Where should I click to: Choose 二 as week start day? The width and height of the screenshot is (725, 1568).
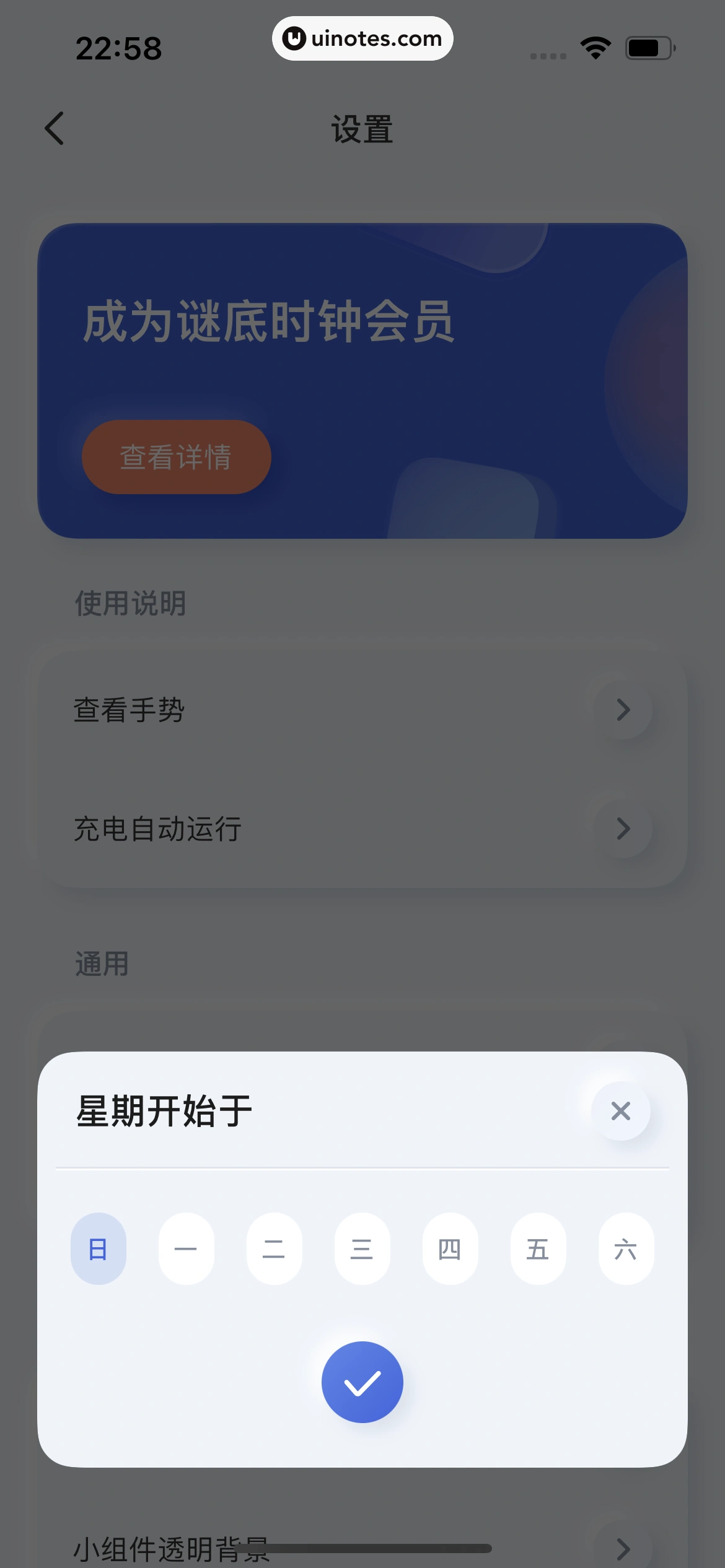click(x=274, y=1248)
